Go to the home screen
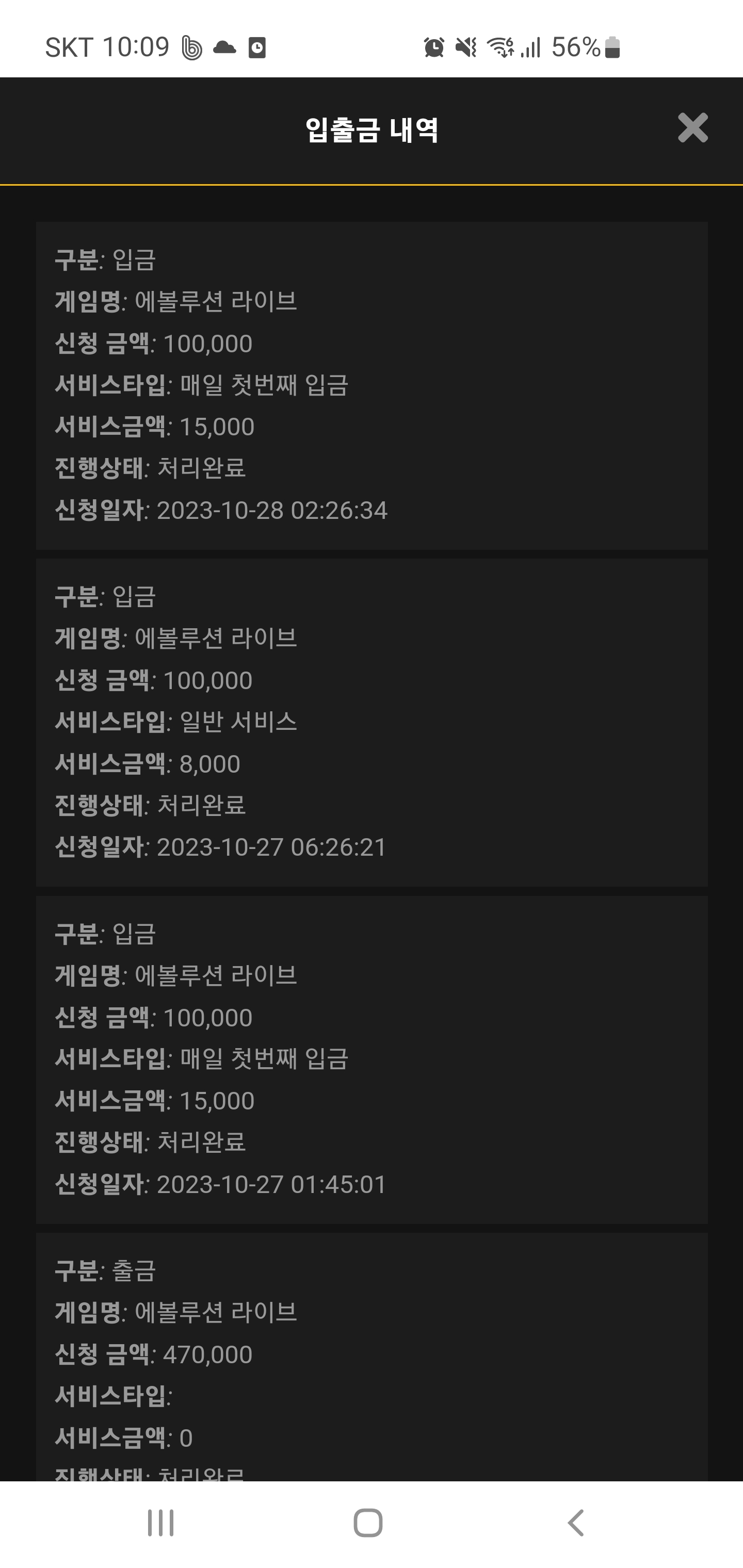Image resolution: width=743 pixels, height=1568 pixels. (368, 1523)
